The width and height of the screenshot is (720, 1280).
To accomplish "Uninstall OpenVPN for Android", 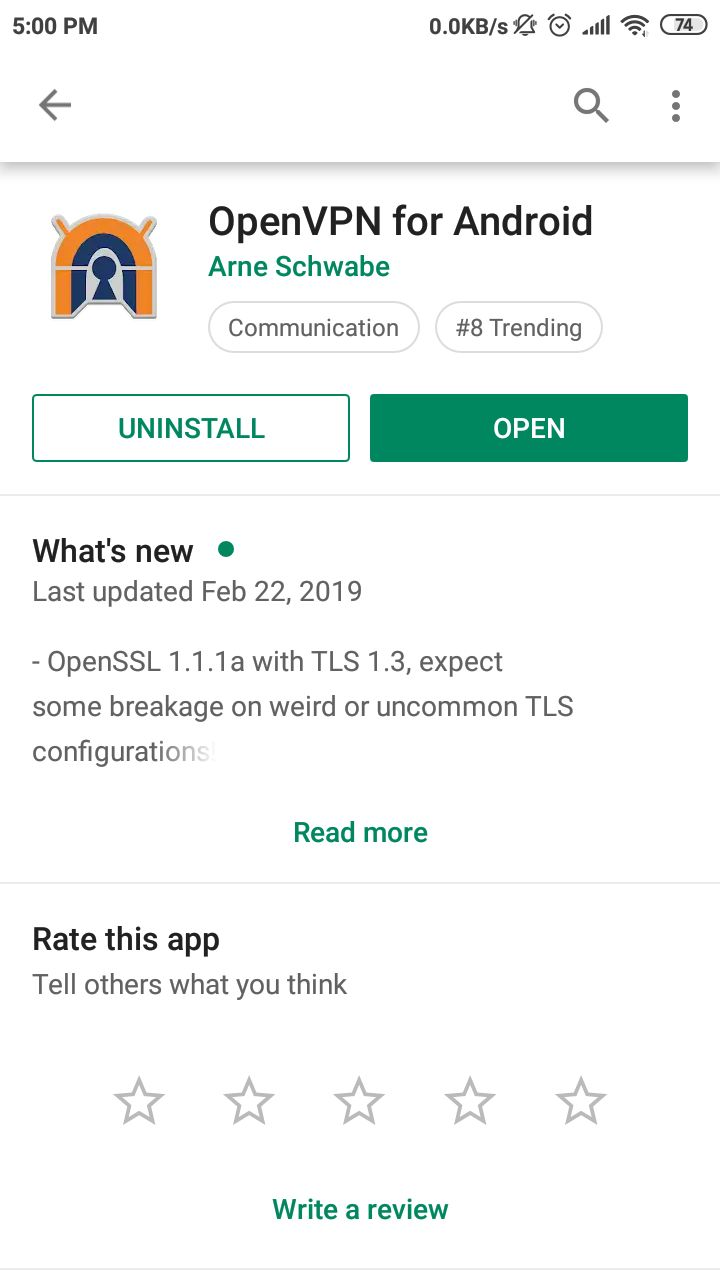I will click(191, 428).
